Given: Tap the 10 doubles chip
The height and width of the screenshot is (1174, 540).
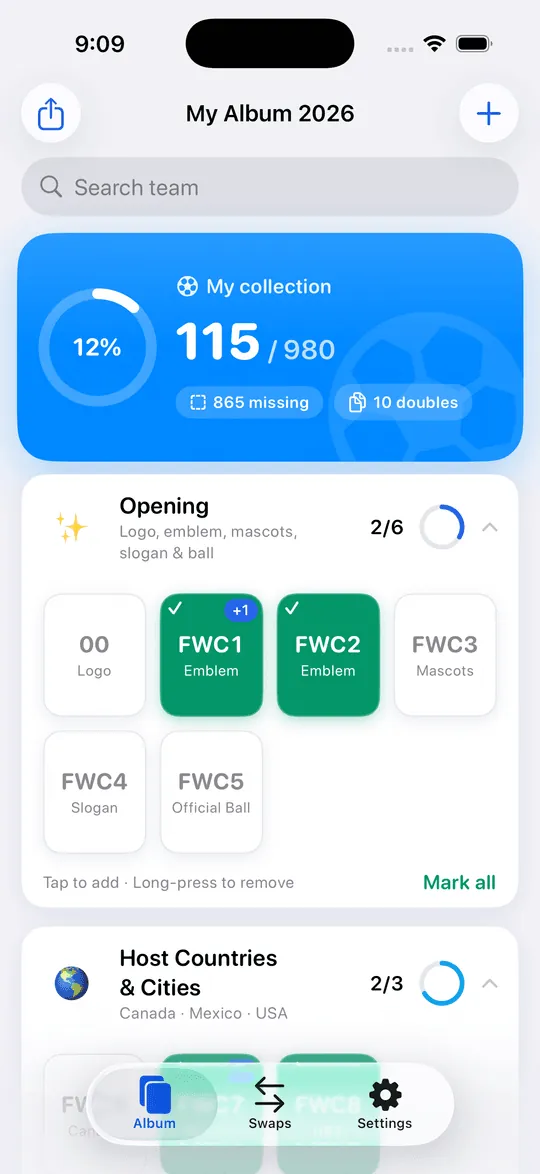Looking at the screenshot, I should (x=403, y=402).
